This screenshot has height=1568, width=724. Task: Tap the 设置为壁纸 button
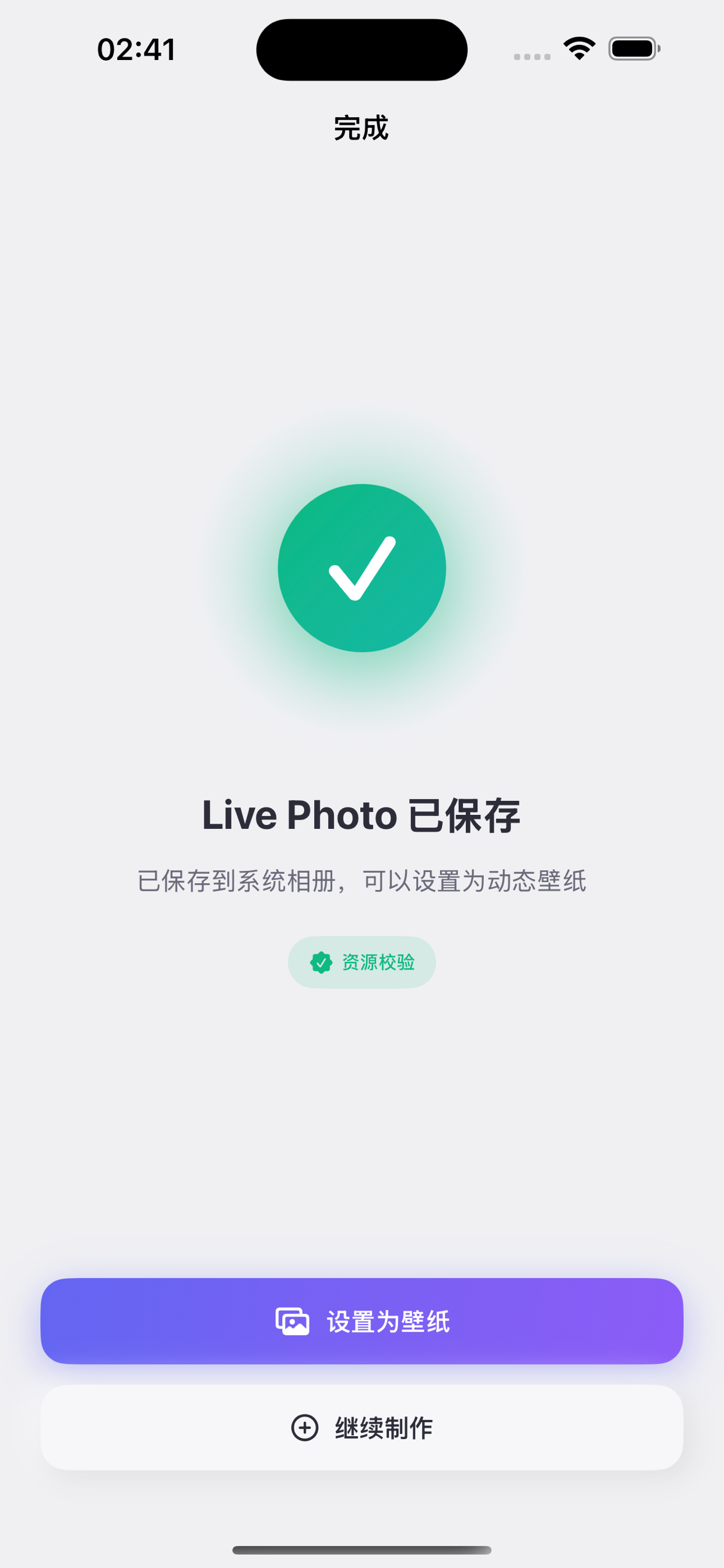pyautogui.click(x=362, y=1321)
